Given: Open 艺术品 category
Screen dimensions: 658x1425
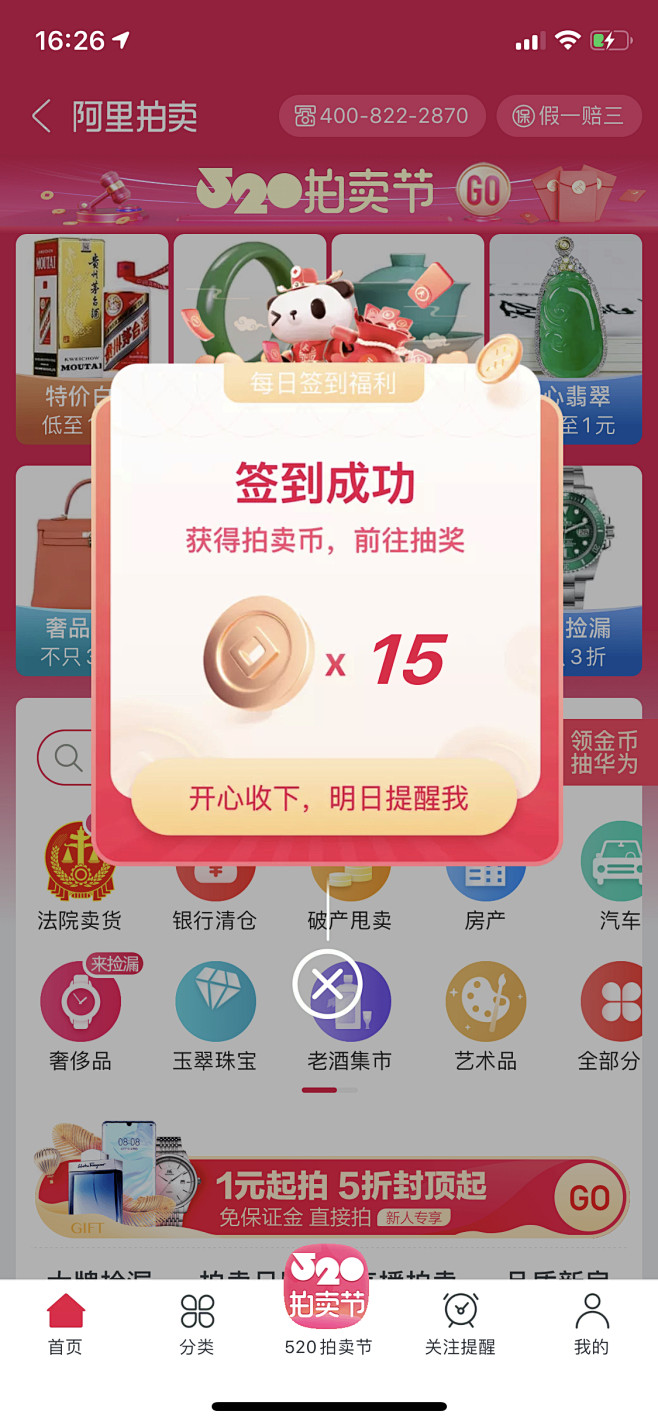Looking at the screenshot, I should coord(486,1016).
